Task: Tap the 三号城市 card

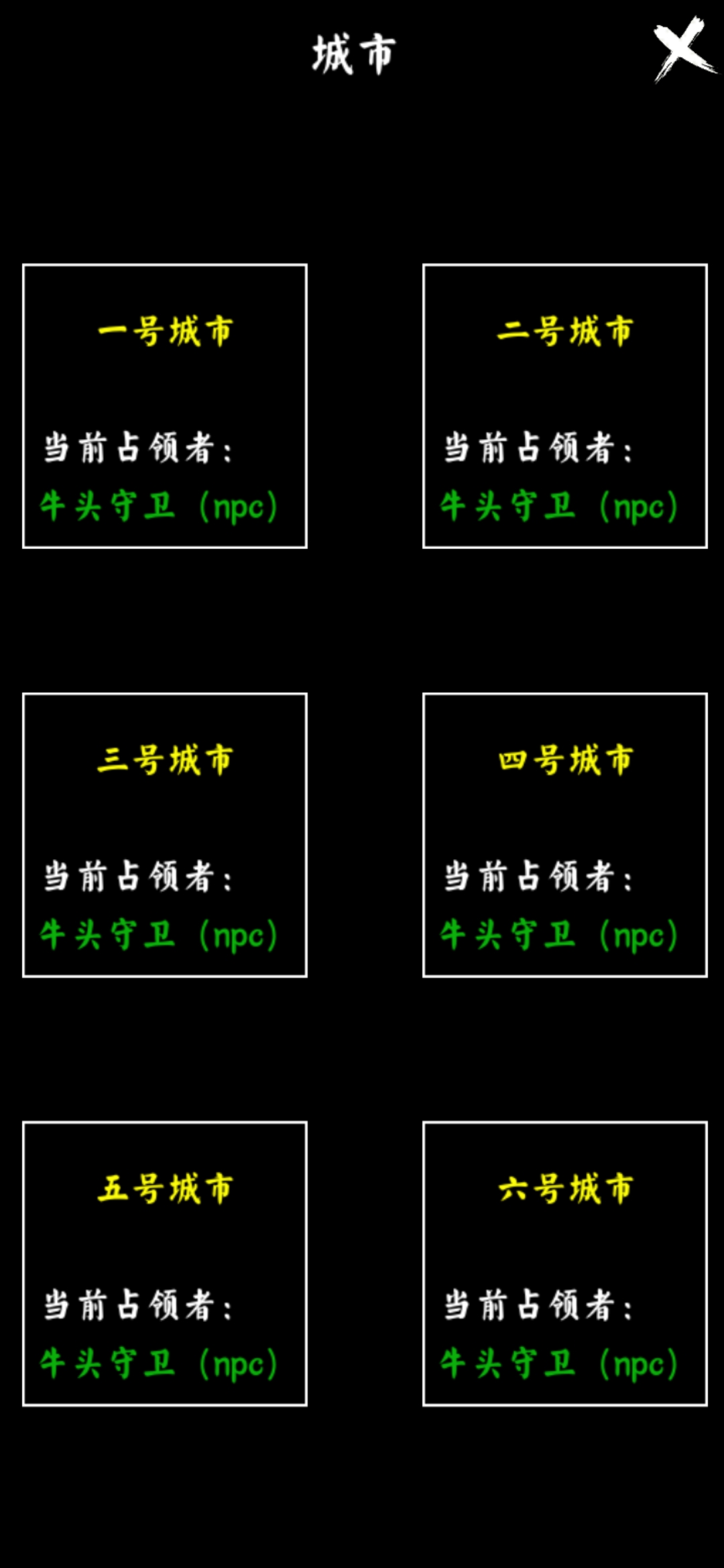Action: click(165, 835)
